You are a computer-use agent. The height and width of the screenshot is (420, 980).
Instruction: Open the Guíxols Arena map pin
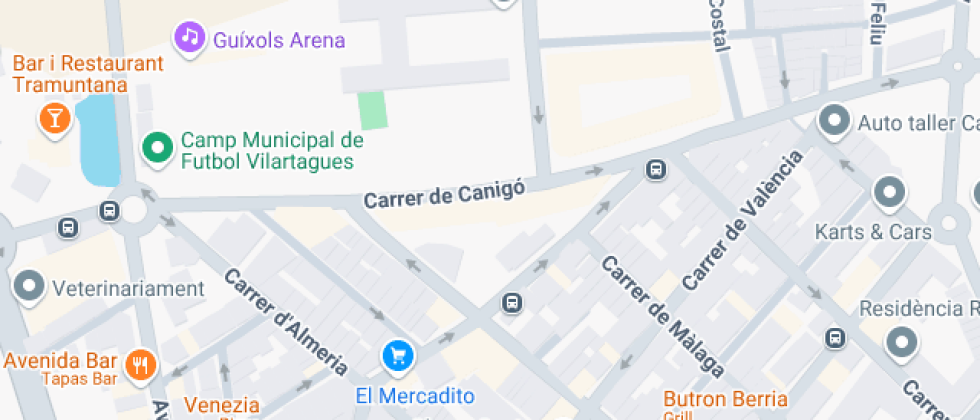point(189,39)
